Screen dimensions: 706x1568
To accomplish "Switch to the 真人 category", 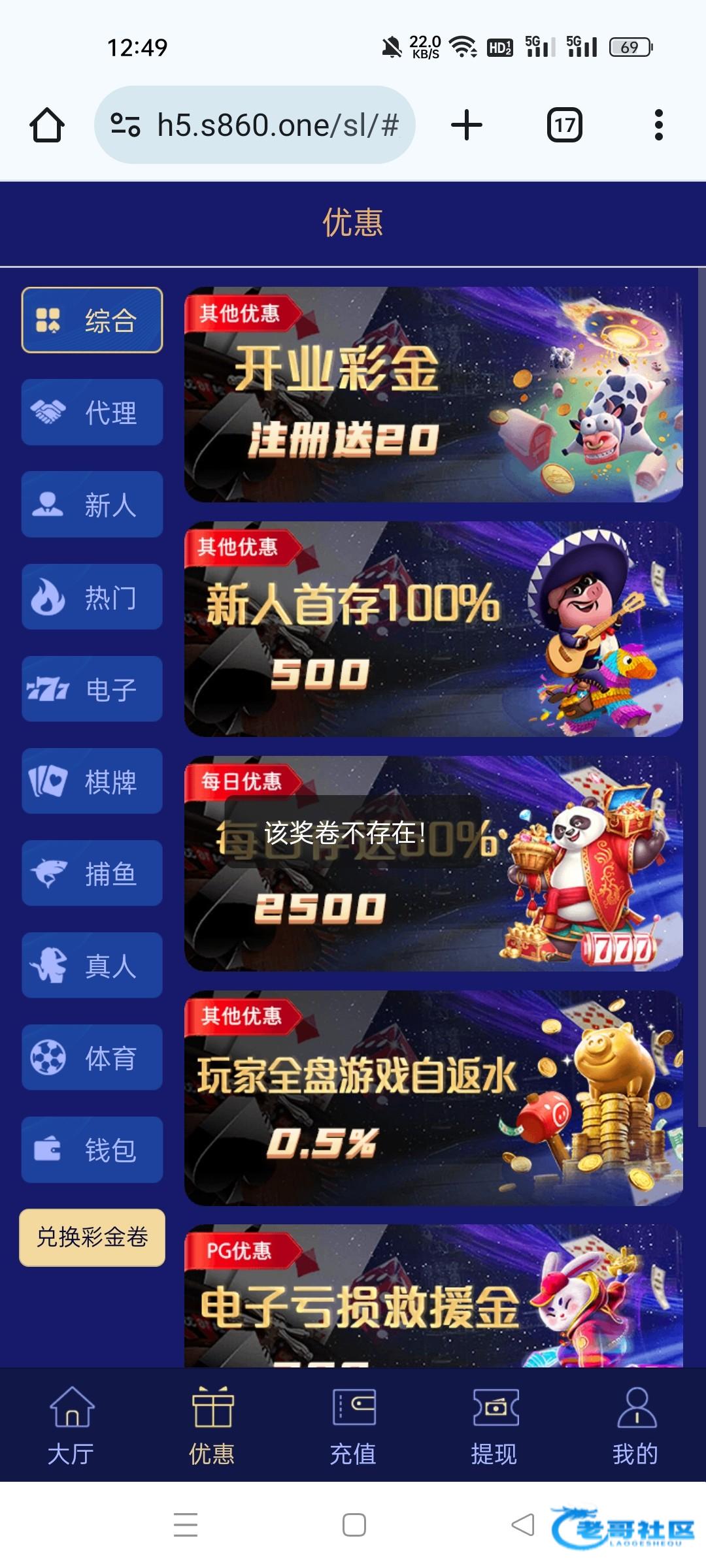I will tap(92, 965).
